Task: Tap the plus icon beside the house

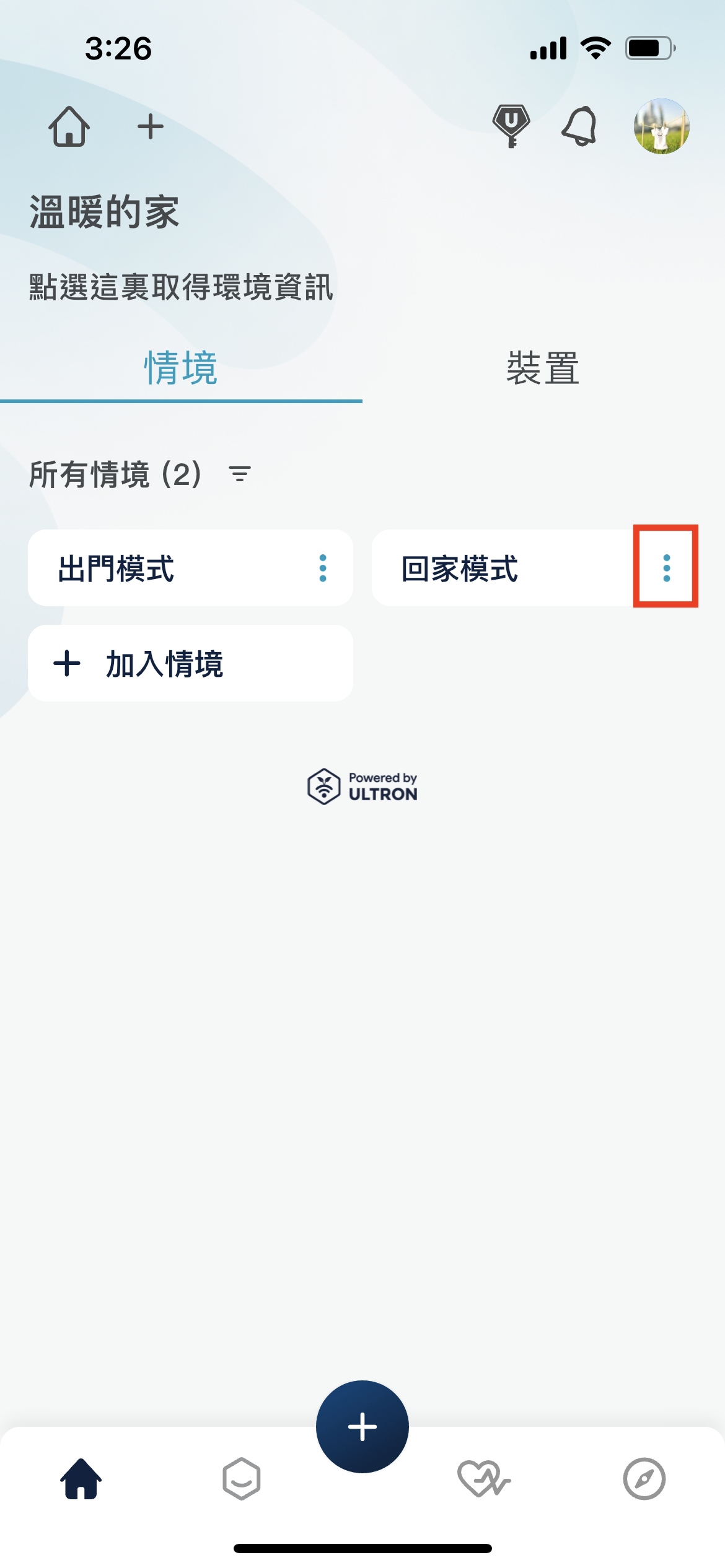Action: (x=150, y=127)
